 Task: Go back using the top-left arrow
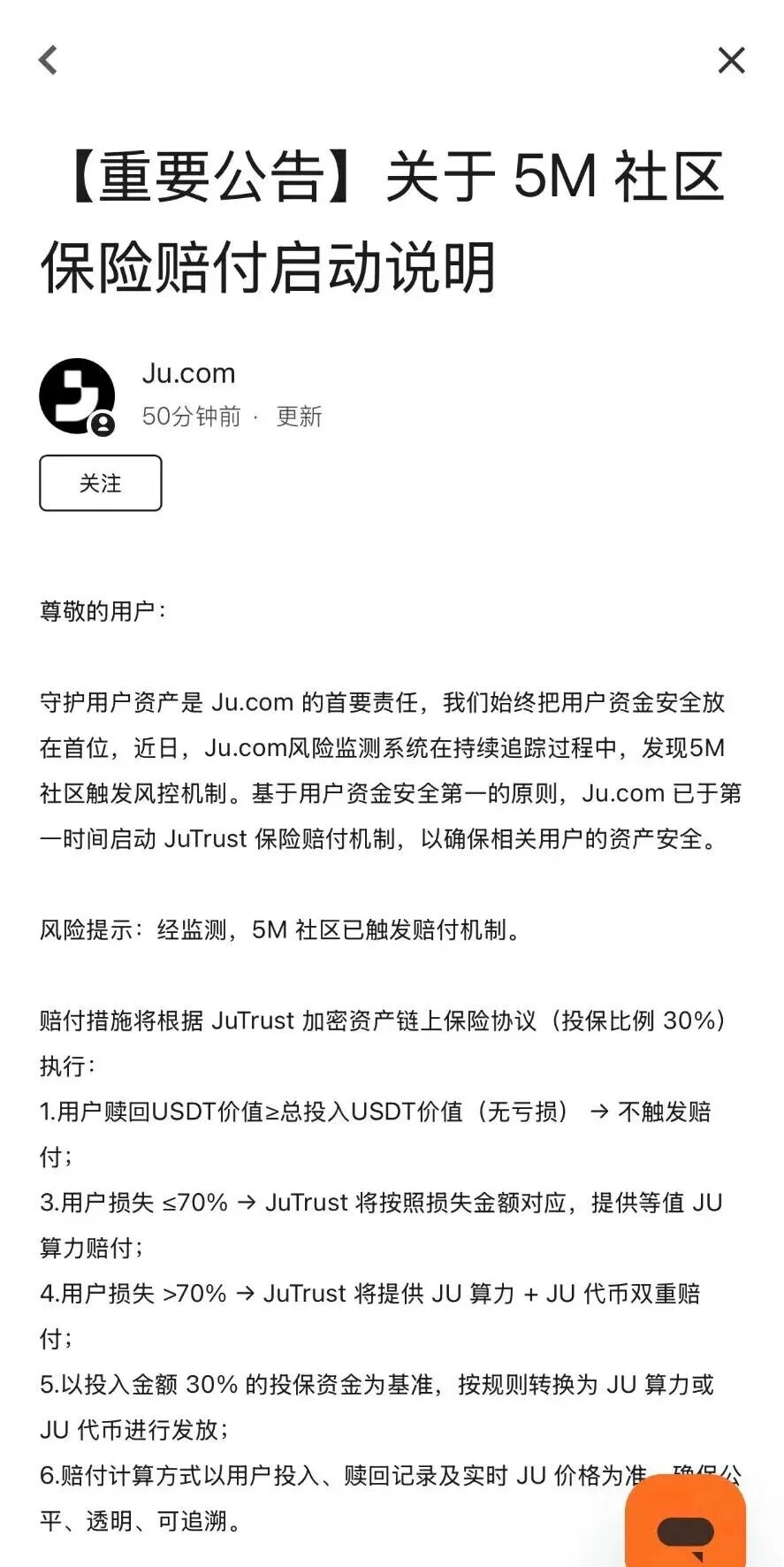tap(49, 60)
